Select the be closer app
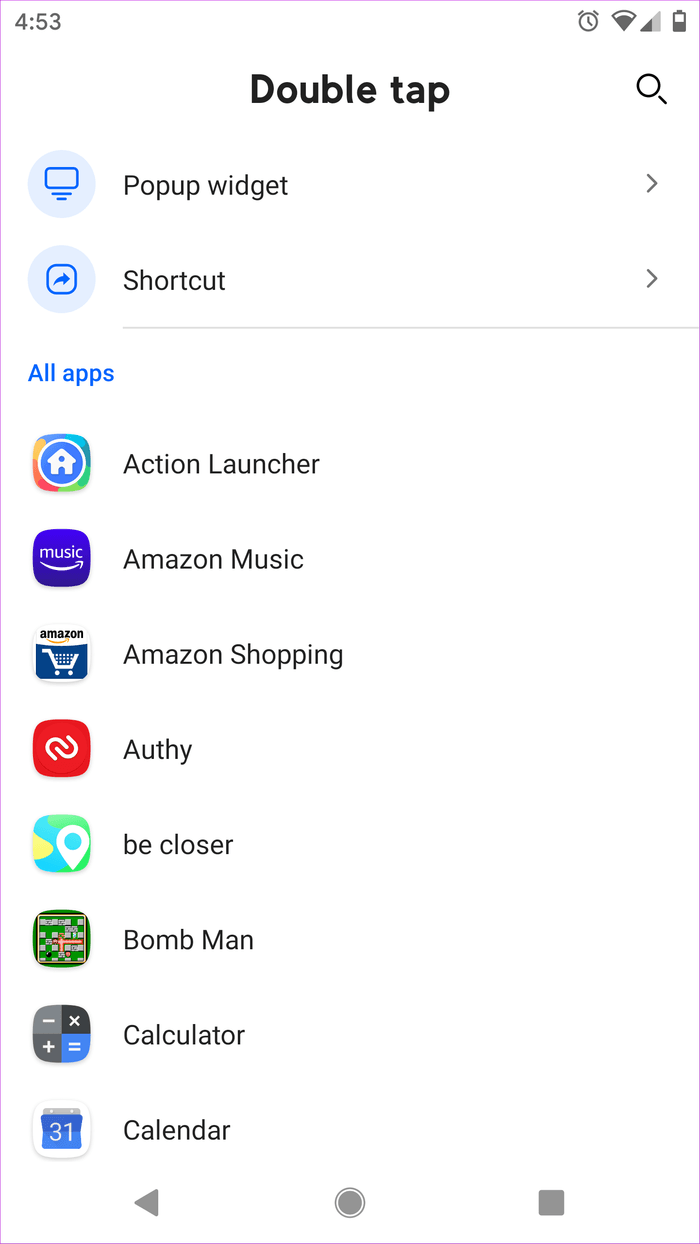 [x=350, y=844]
